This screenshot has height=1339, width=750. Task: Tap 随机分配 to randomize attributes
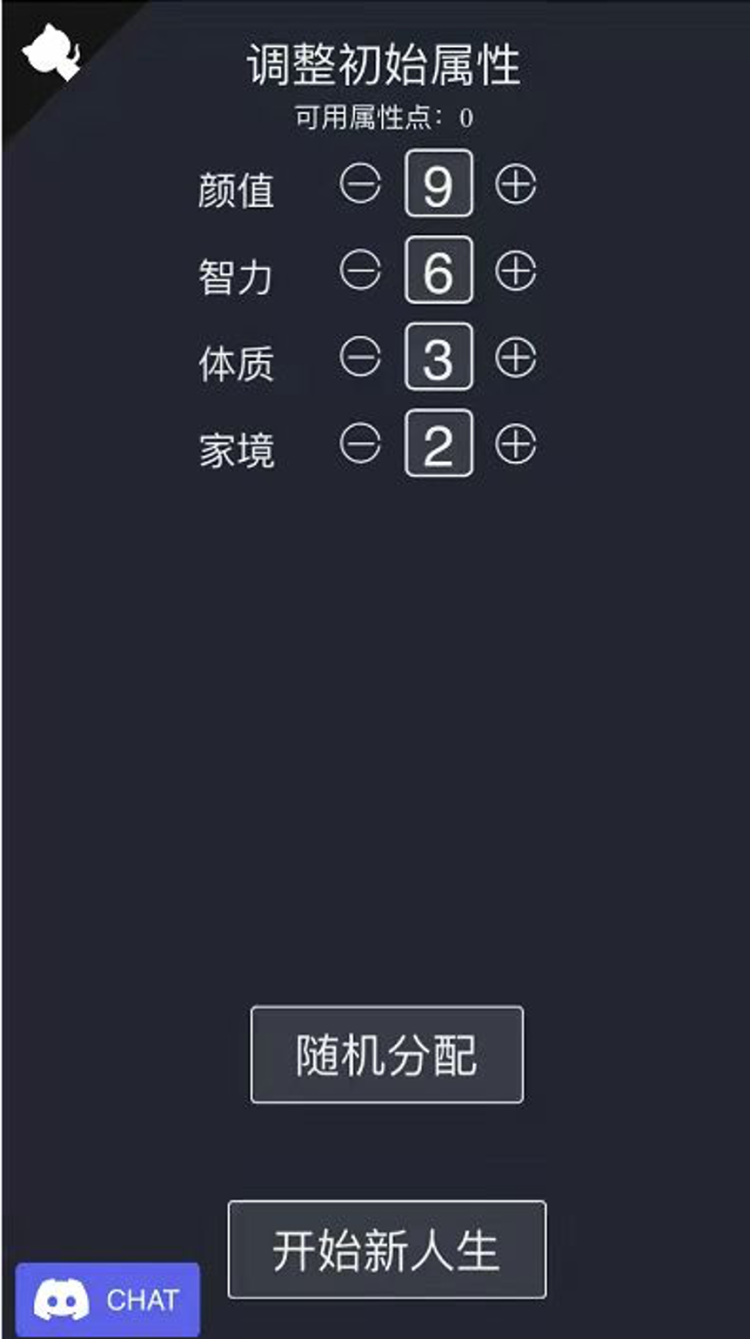pos(387,1055)
